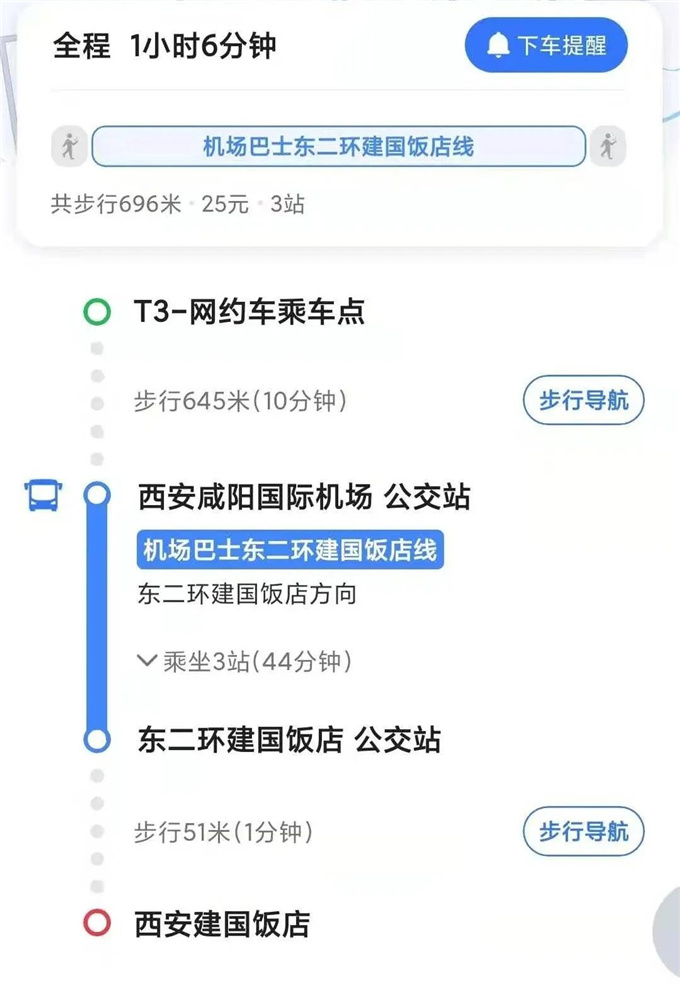
Task: Enable the 下车提醒 alert
Action: 546,45
